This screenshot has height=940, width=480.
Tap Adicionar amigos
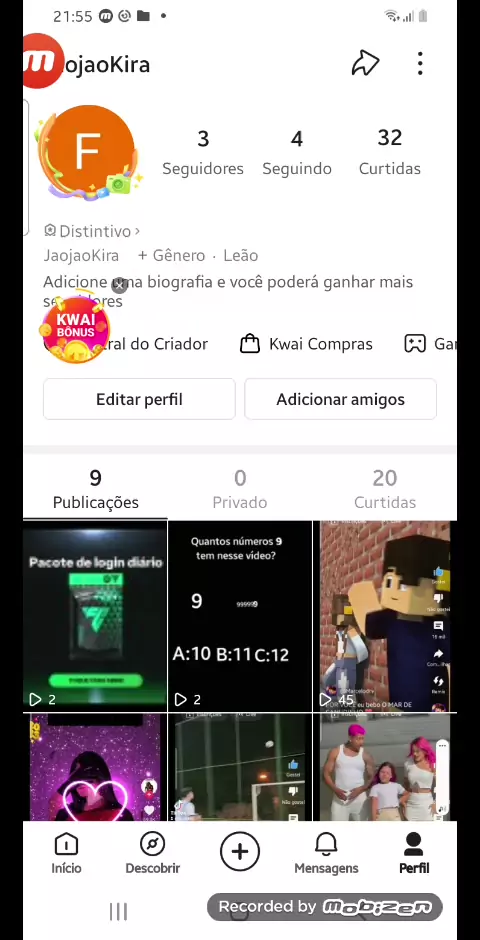[x=340, y=399]
